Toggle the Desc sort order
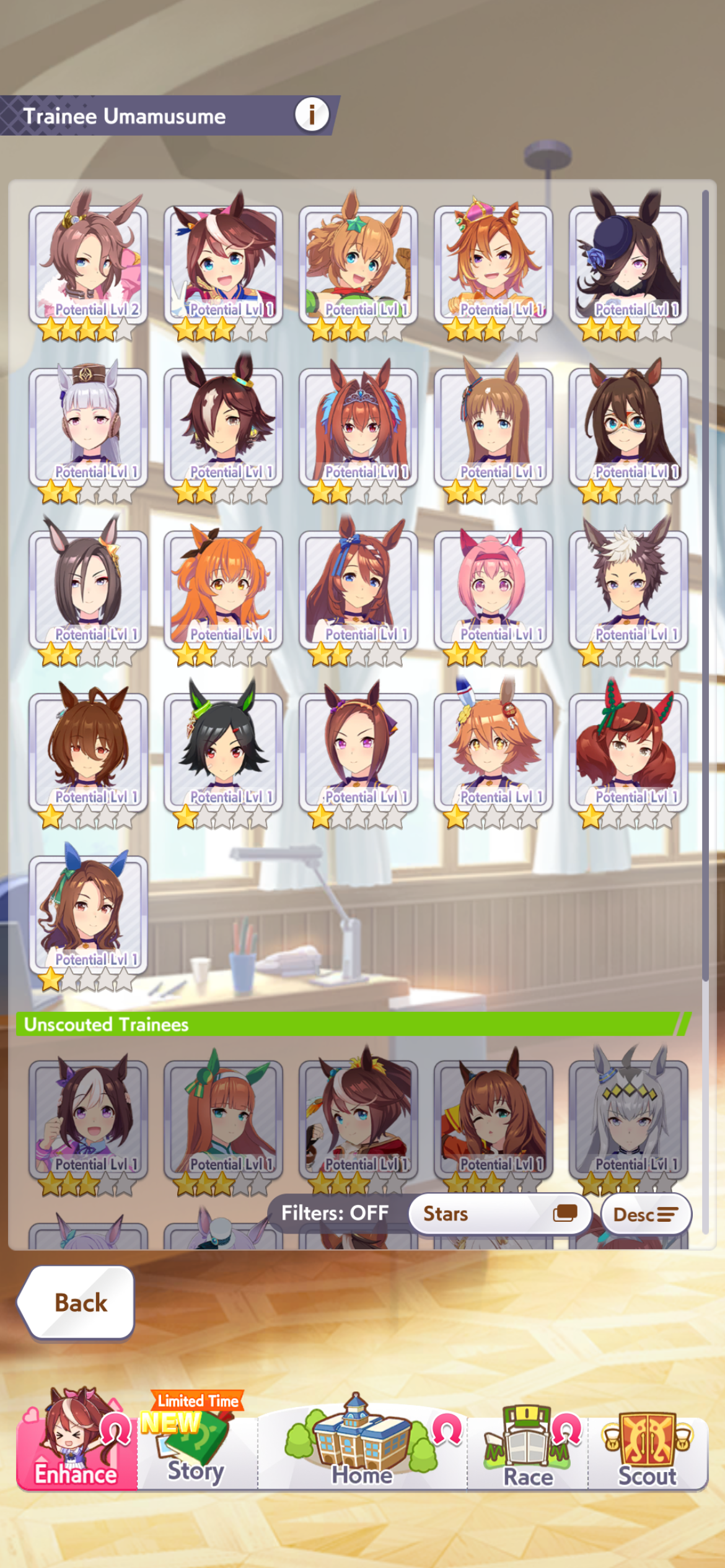This screenshot has height=1568, width=725. pos(646,1214)
